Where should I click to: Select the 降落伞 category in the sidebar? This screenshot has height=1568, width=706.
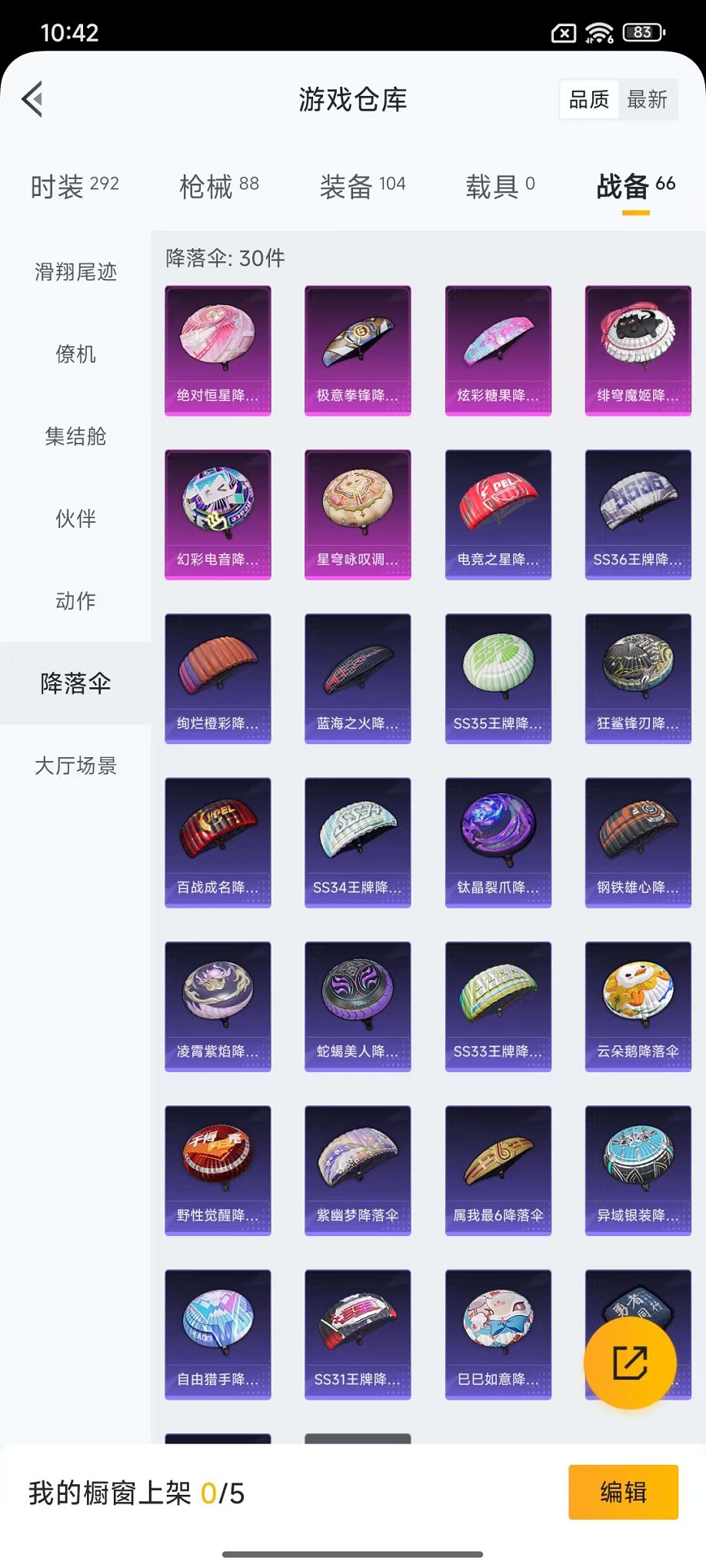coord(75,683)
